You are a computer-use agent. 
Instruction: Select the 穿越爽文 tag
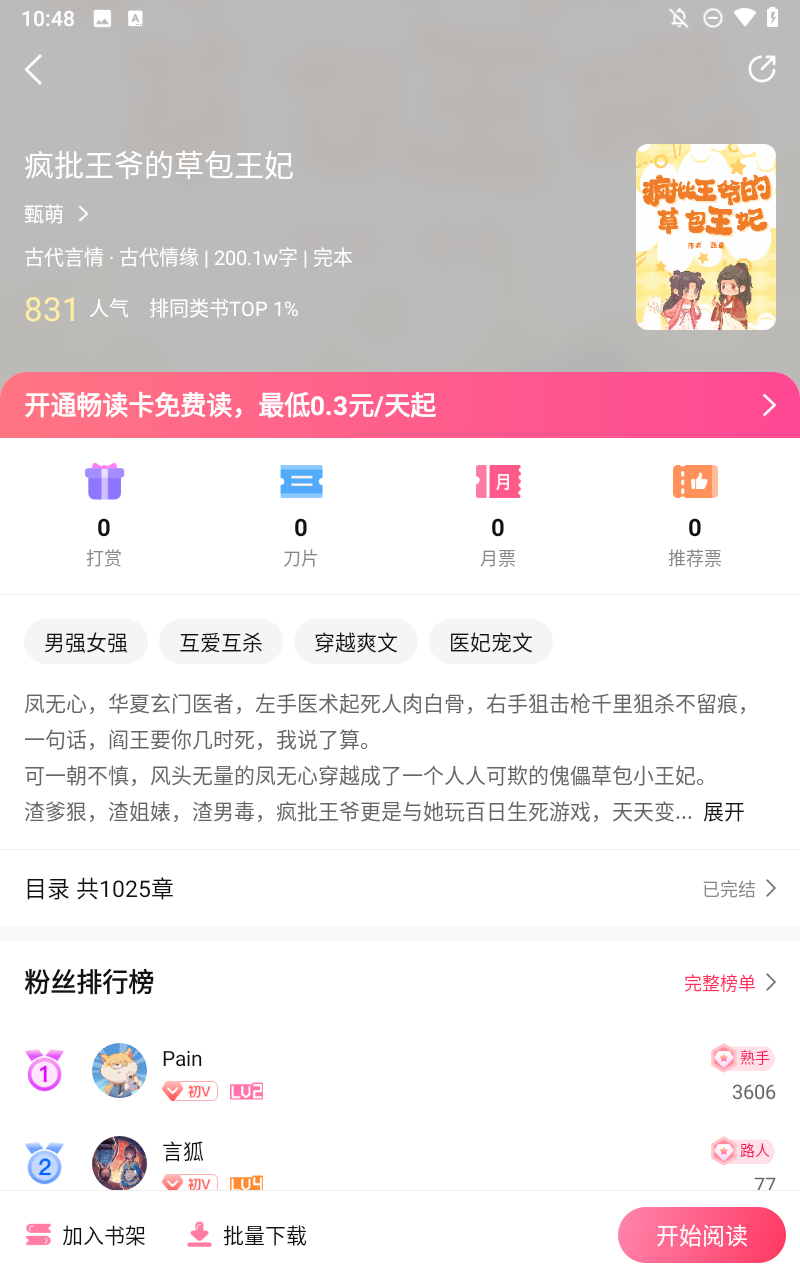[x=356, y=642]
